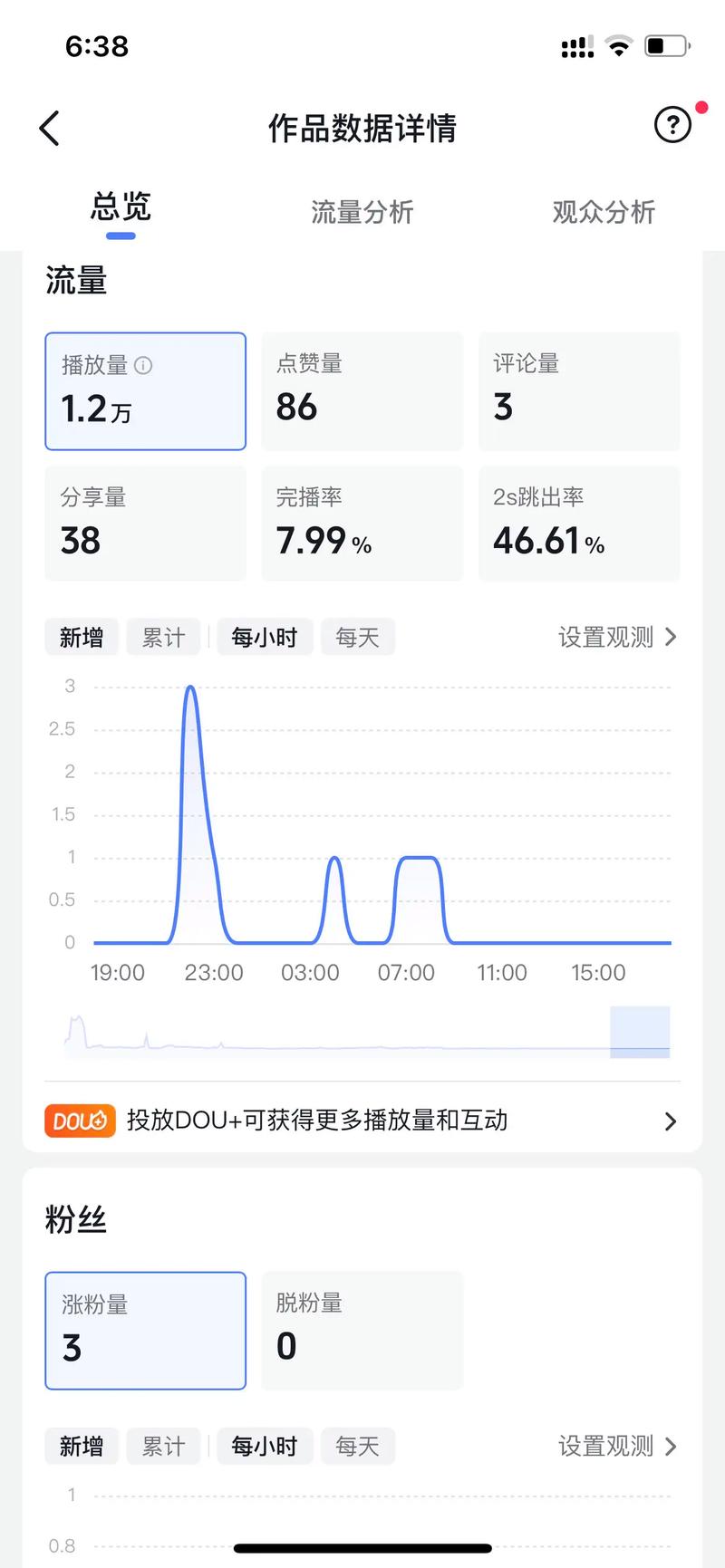Image resolution: width=725 pixels, height=1568 pixels.
Task: Expand 流量分析 details
Action: 362,211
